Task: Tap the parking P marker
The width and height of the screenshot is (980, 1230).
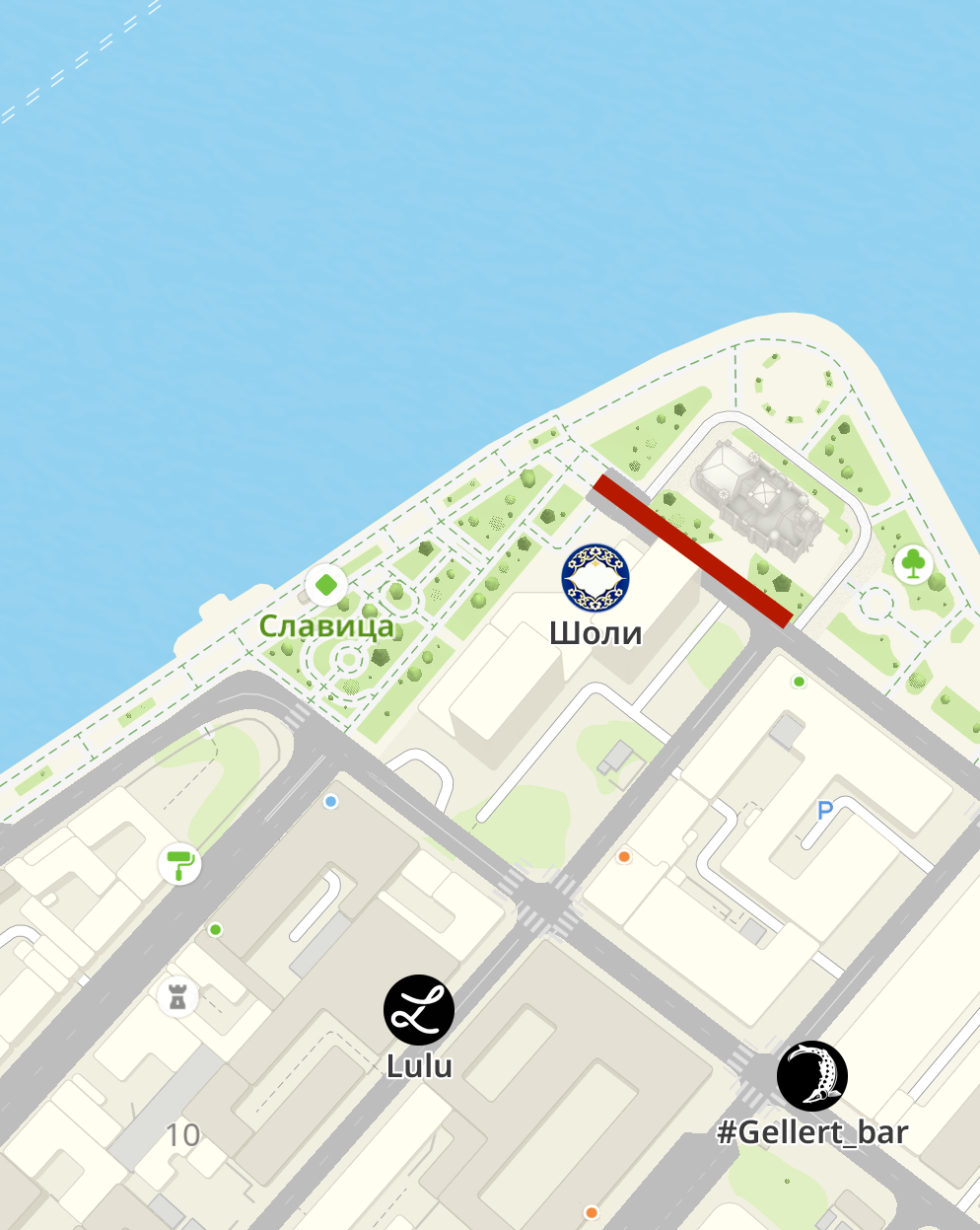Action: (x=825, y=811)
